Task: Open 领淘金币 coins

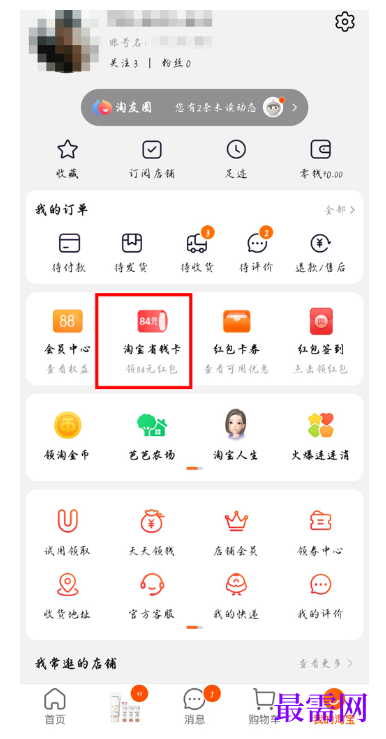Action: tap(67, 436)
